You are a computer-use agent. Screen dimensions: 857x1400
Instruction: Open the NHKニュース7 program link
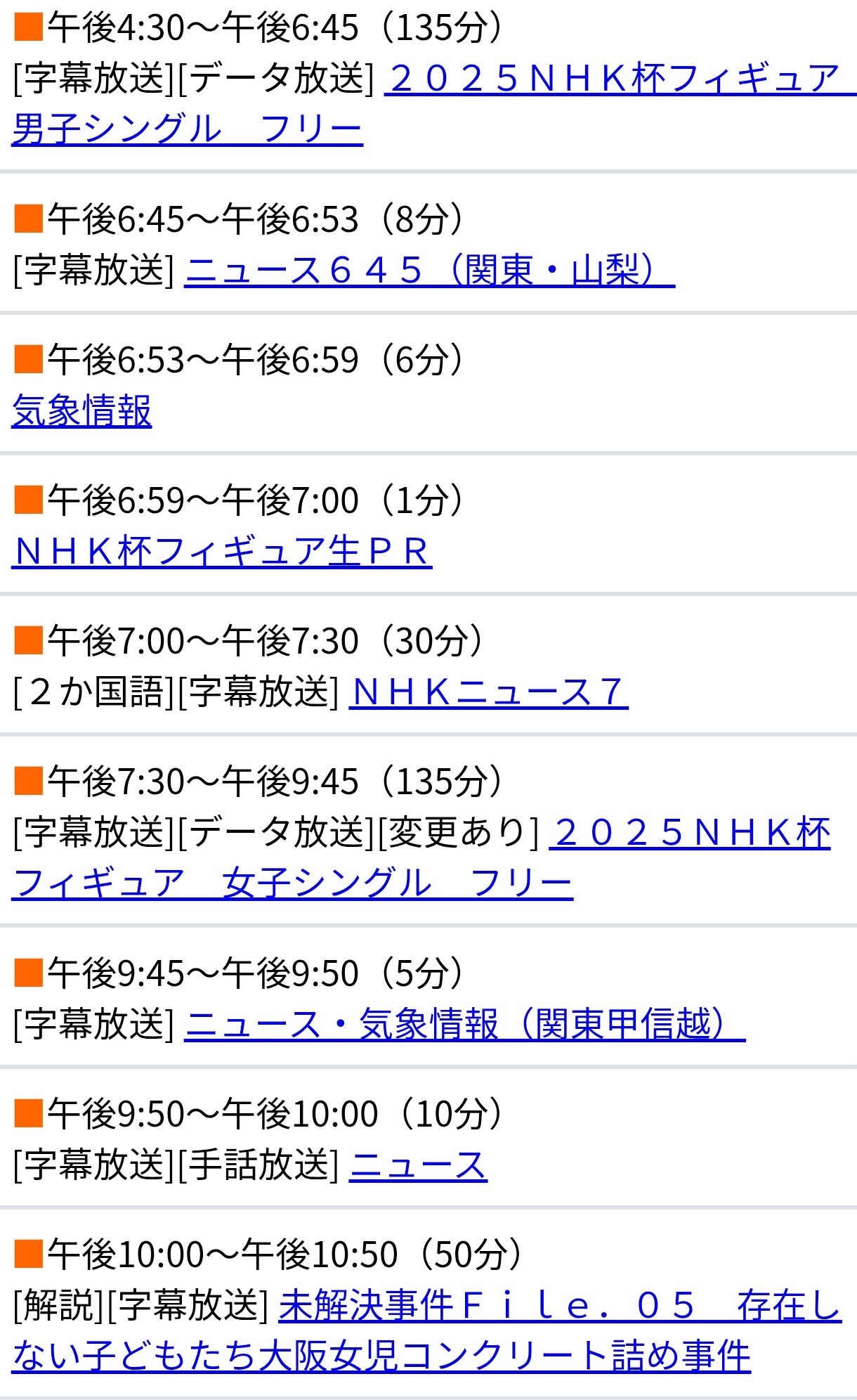[x=488, y=692]
